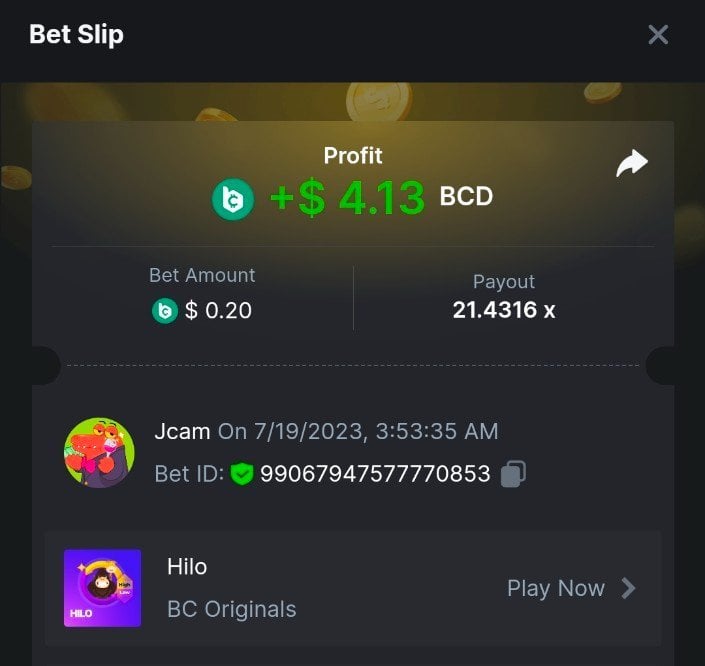The image size is (705, 666).
Task: Copy the Bet ID
Action: (x=513, y=474)
